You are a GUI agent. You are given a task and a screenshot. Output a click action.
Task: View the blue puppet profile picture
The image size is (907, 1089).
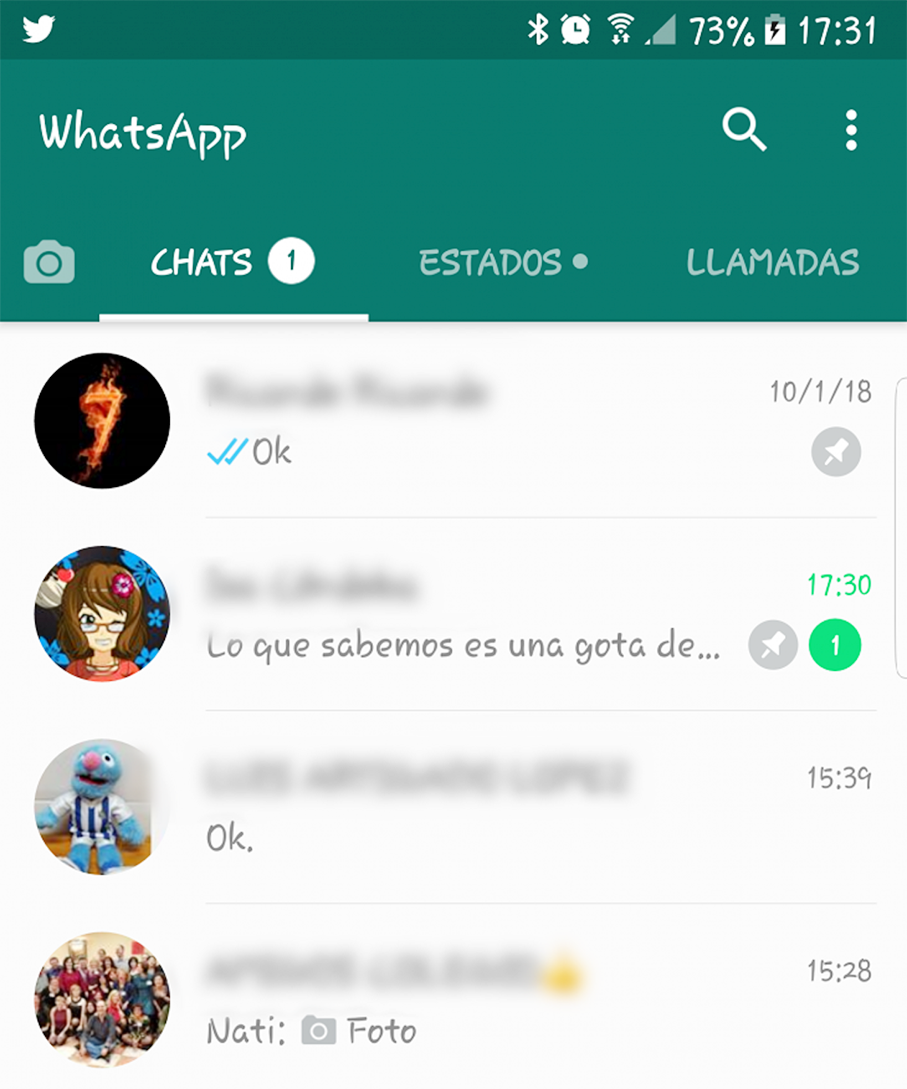tap(102, 807)
